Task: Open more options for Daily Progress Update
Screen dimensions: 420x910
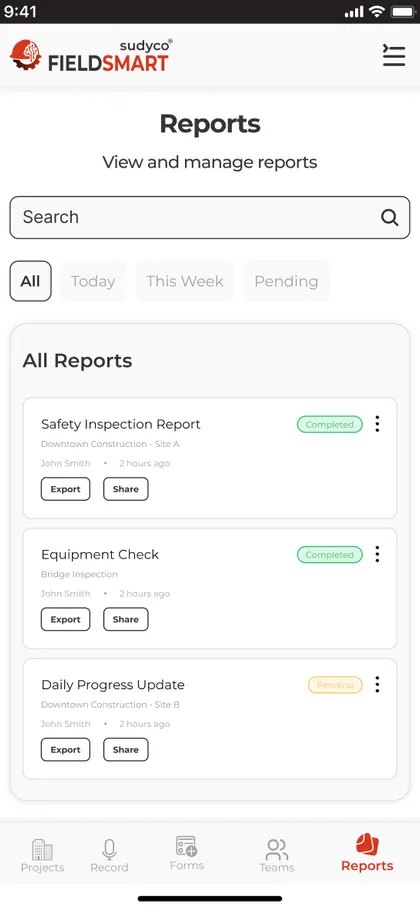Action: pyautogui.click(x=378, y=685)
